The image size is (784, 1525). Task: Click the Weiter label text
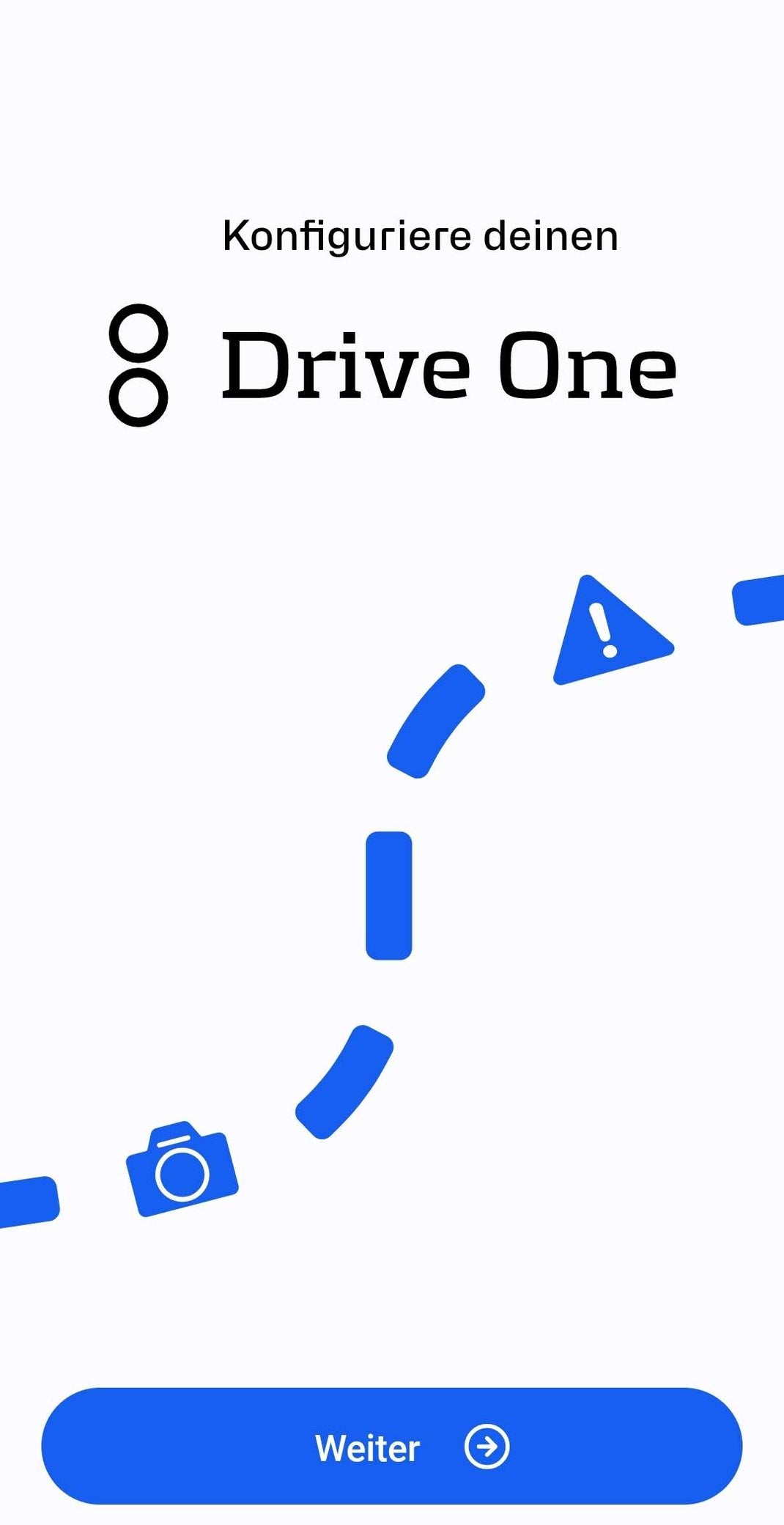366,1446
